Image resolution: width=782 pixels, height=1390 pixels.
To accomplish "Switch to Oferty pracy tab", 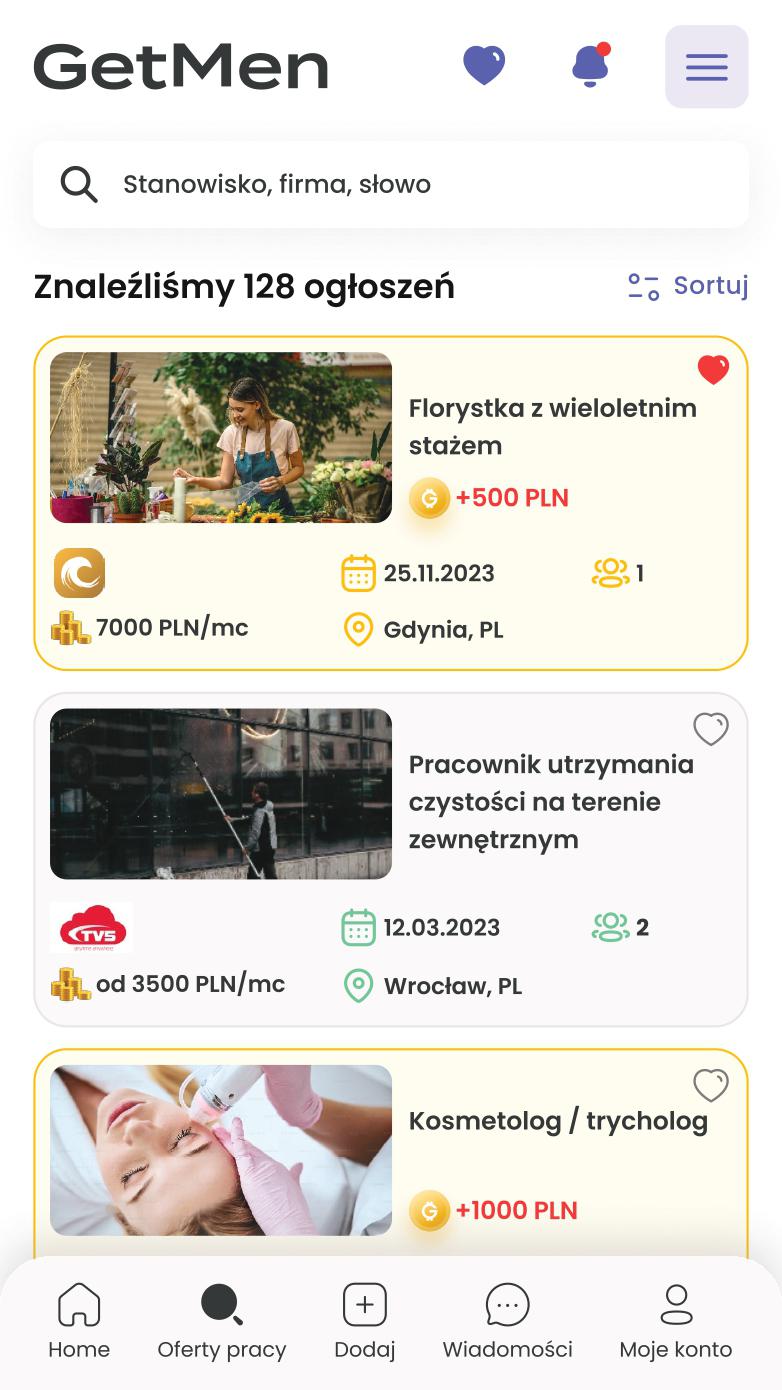I will pyautogui.click(x=222, y=1320).
